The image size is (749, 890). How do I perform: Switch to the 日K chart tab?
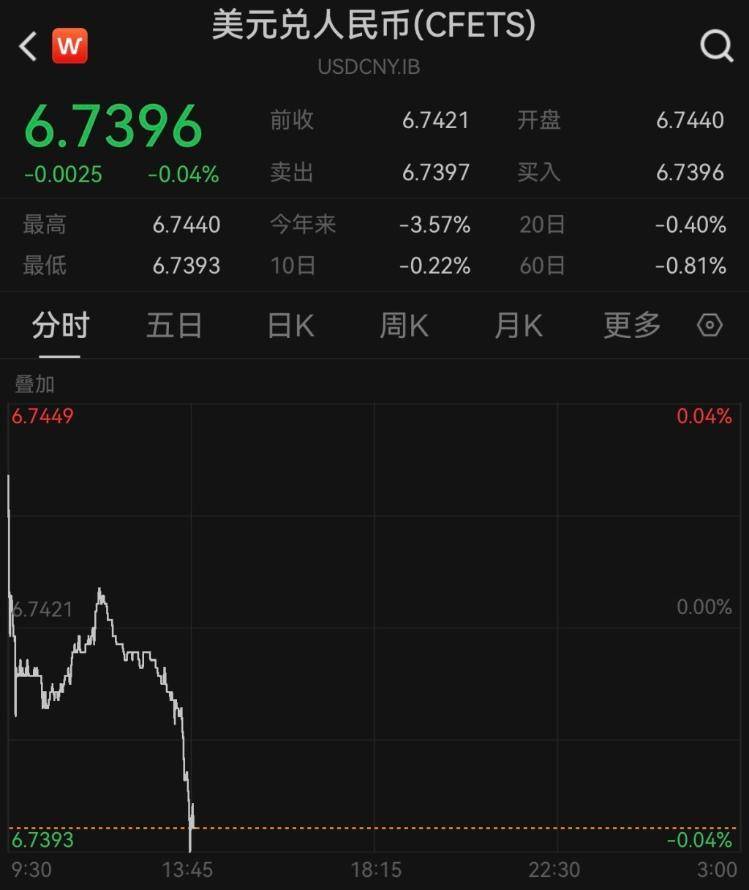(291, 326)
